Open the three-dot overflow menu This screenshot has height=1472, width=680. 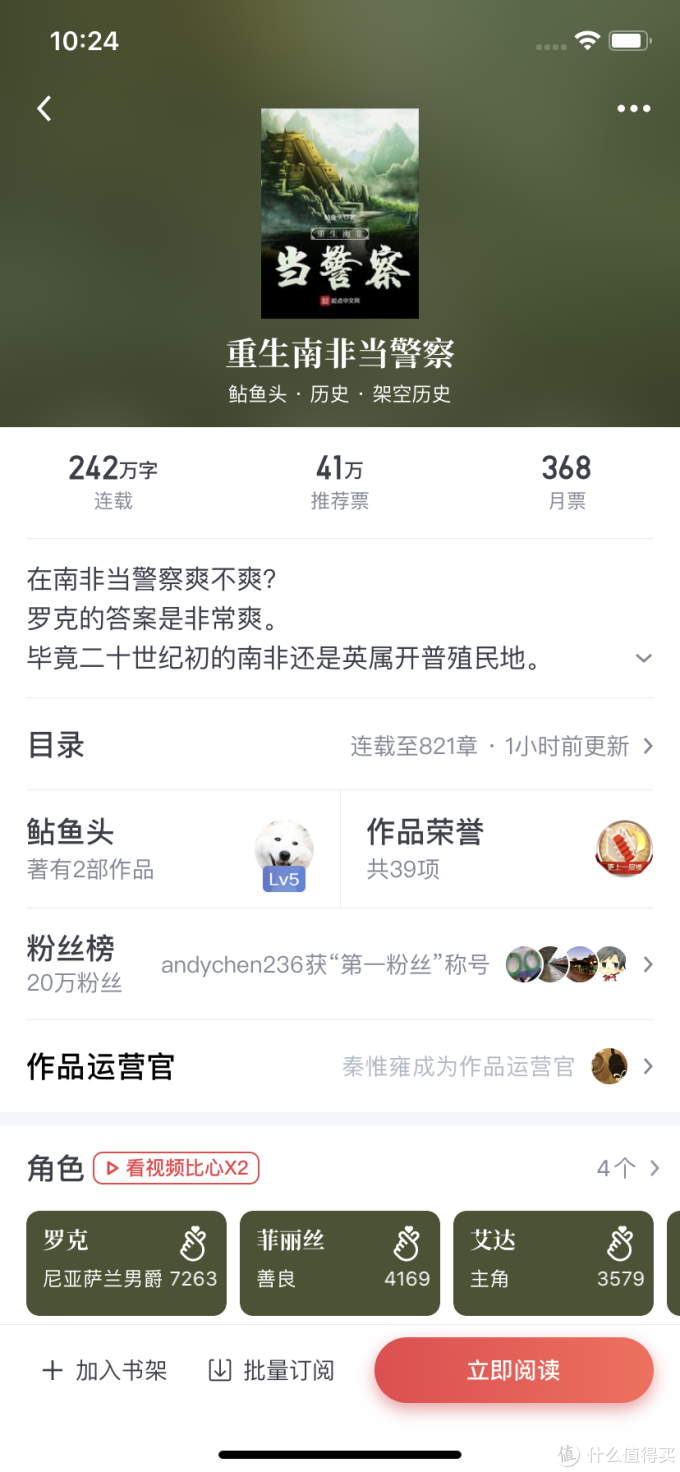click(633, 109)
